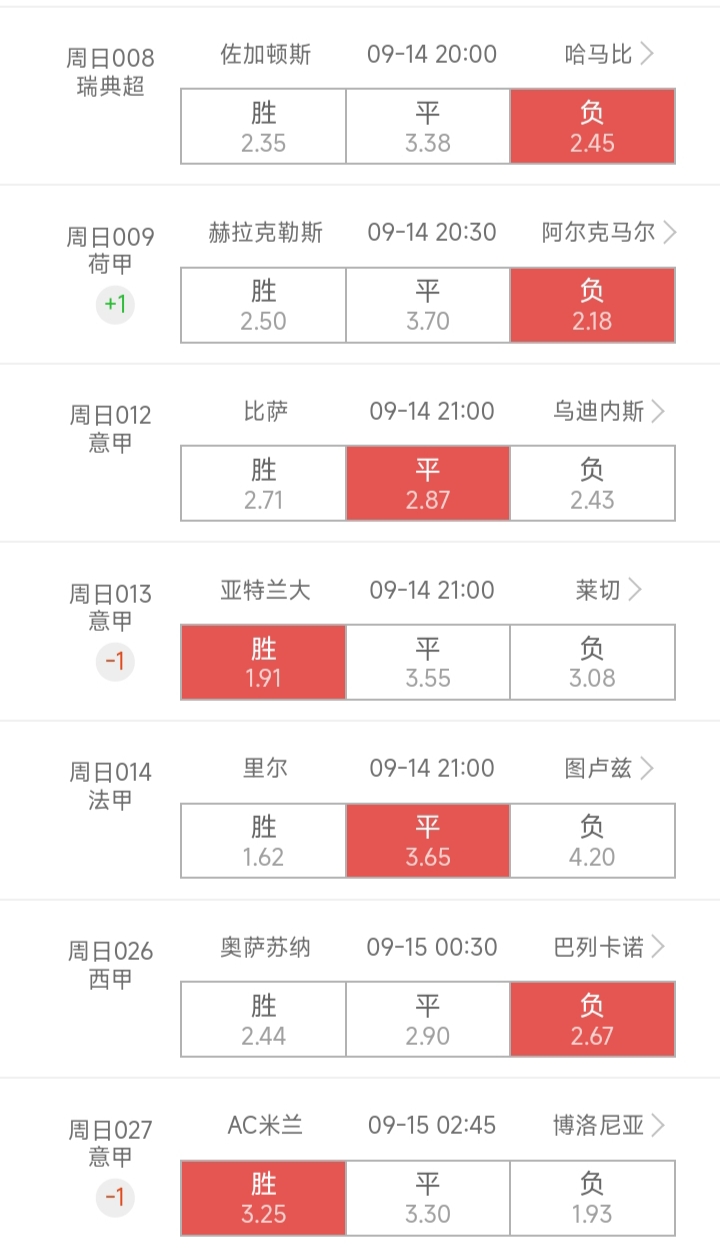Open details for 奥萨苏纳 vs 巴列卡诺
Screen dimensions: 720x1258
pyautogui.click(x=658, y=947)
